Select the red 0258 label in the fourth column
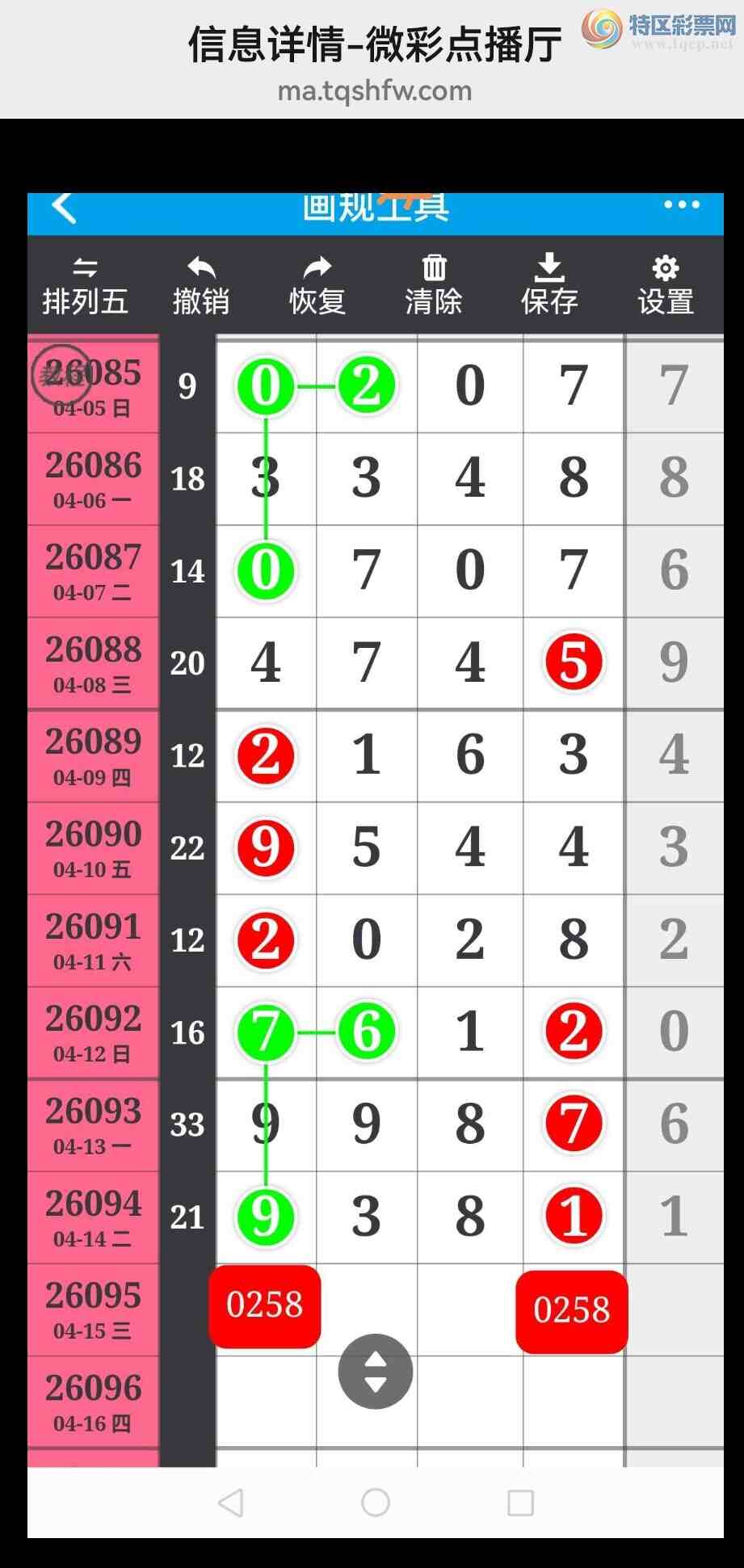Image resolution: width=744 pixels, height=1568 pixels. click(572, 1310)
